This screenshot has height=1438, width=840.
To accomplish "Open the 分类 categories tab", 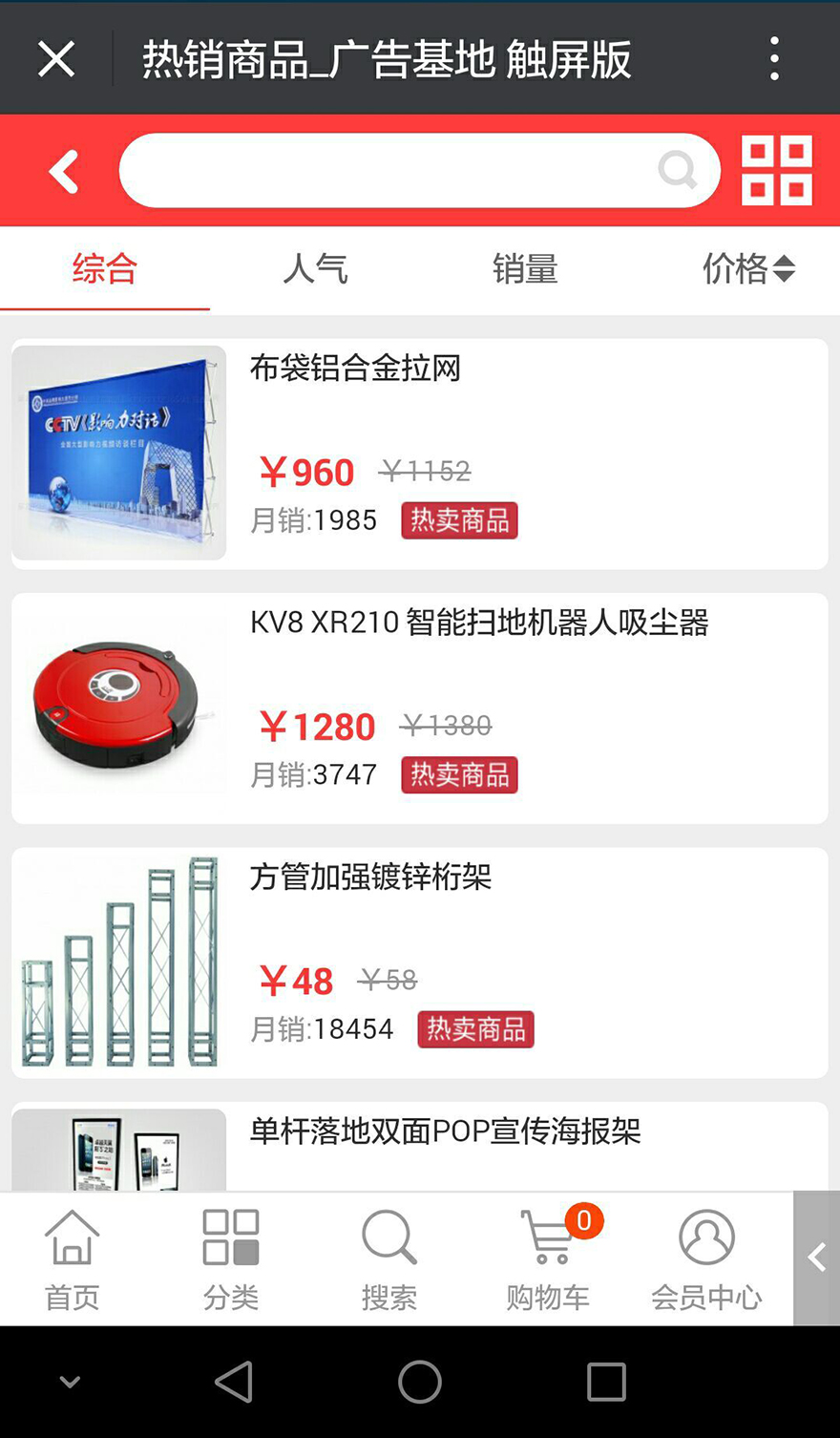I will click(231, 1258).
